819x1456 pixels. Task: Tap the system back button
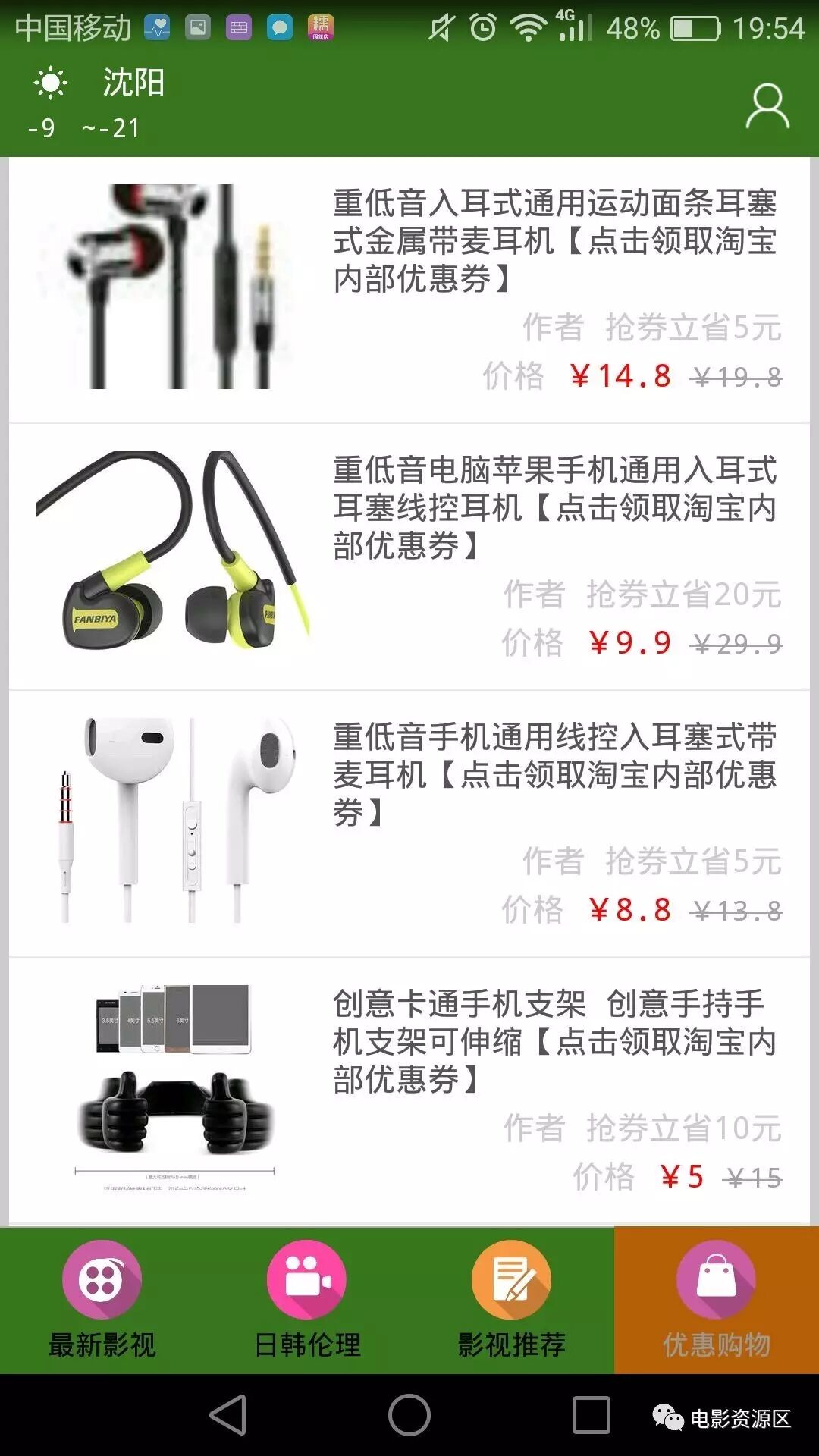tap(228, 1415)
